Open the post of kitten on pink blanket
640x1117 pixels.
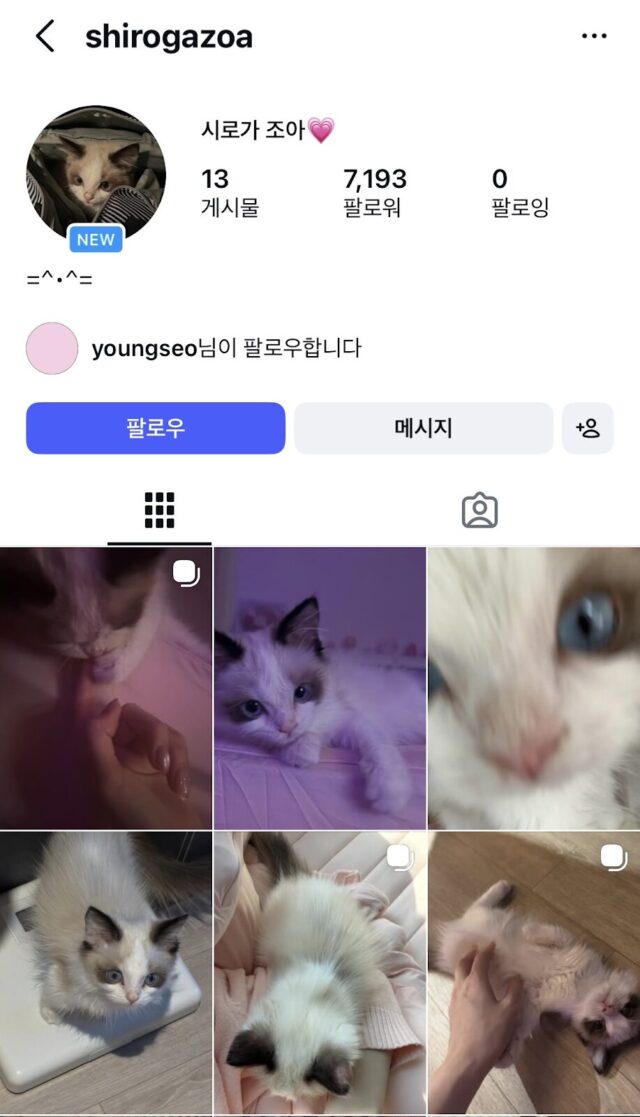tap(320, 972)
